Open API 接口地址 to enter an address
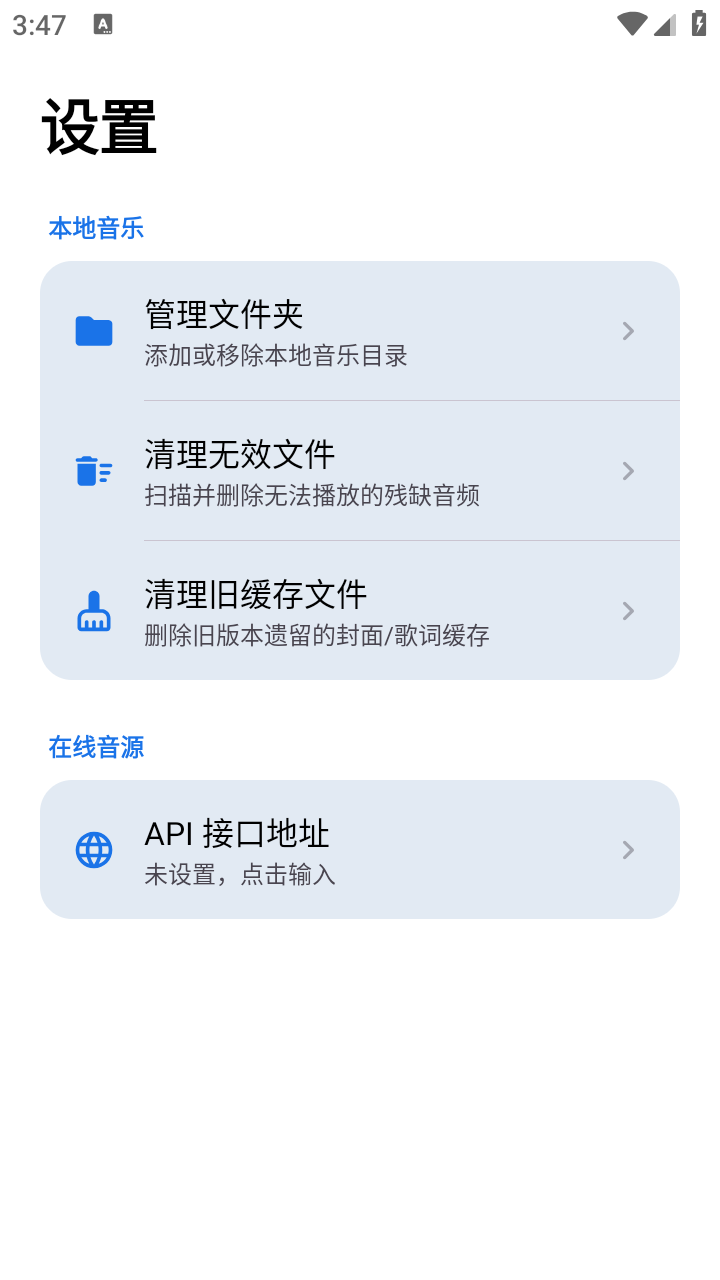Screen dimensions: 720x1280 [x=360, y=849]
